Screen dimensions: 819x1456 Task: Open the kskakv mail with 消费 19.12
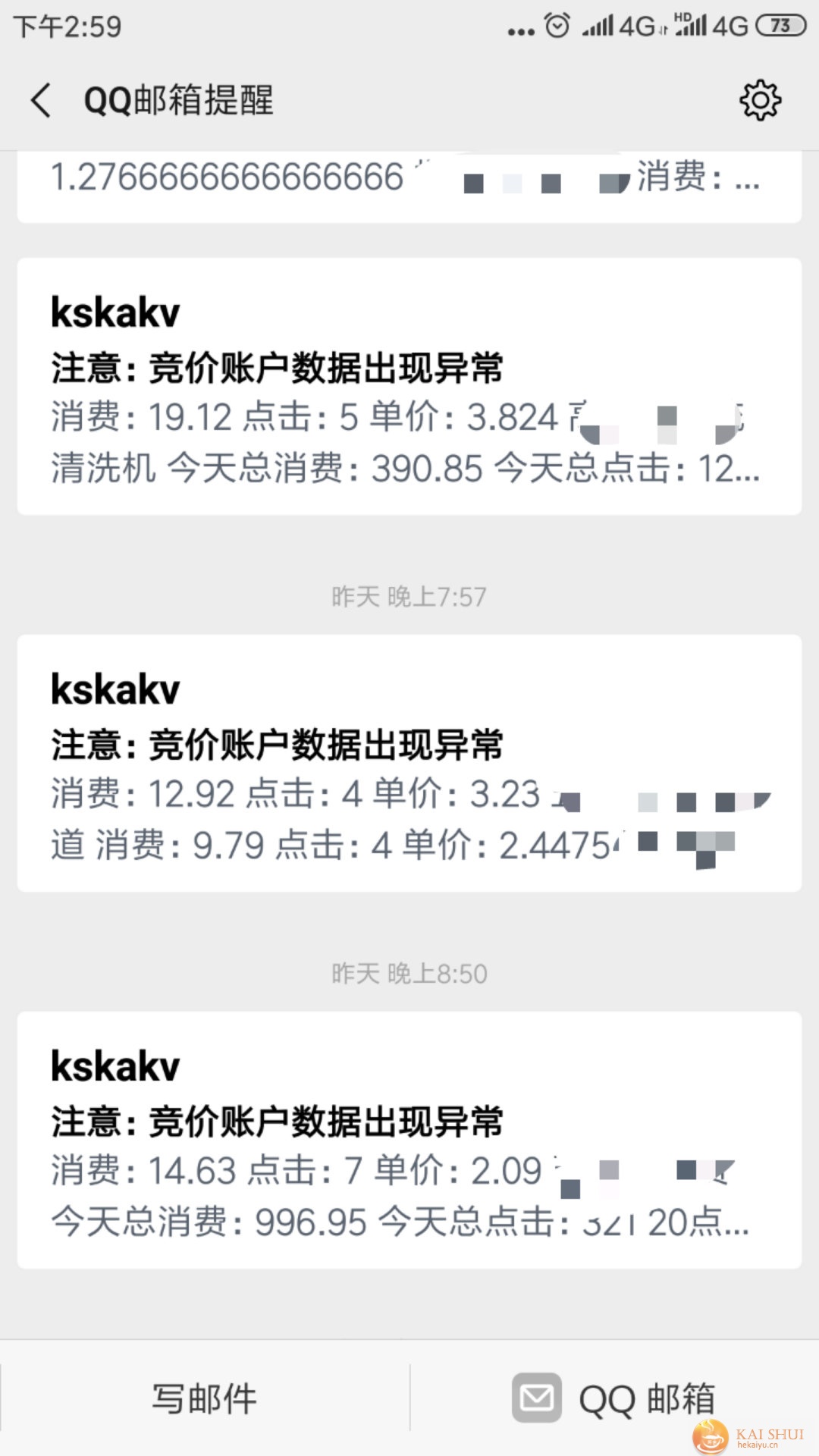tap(409, 387)
